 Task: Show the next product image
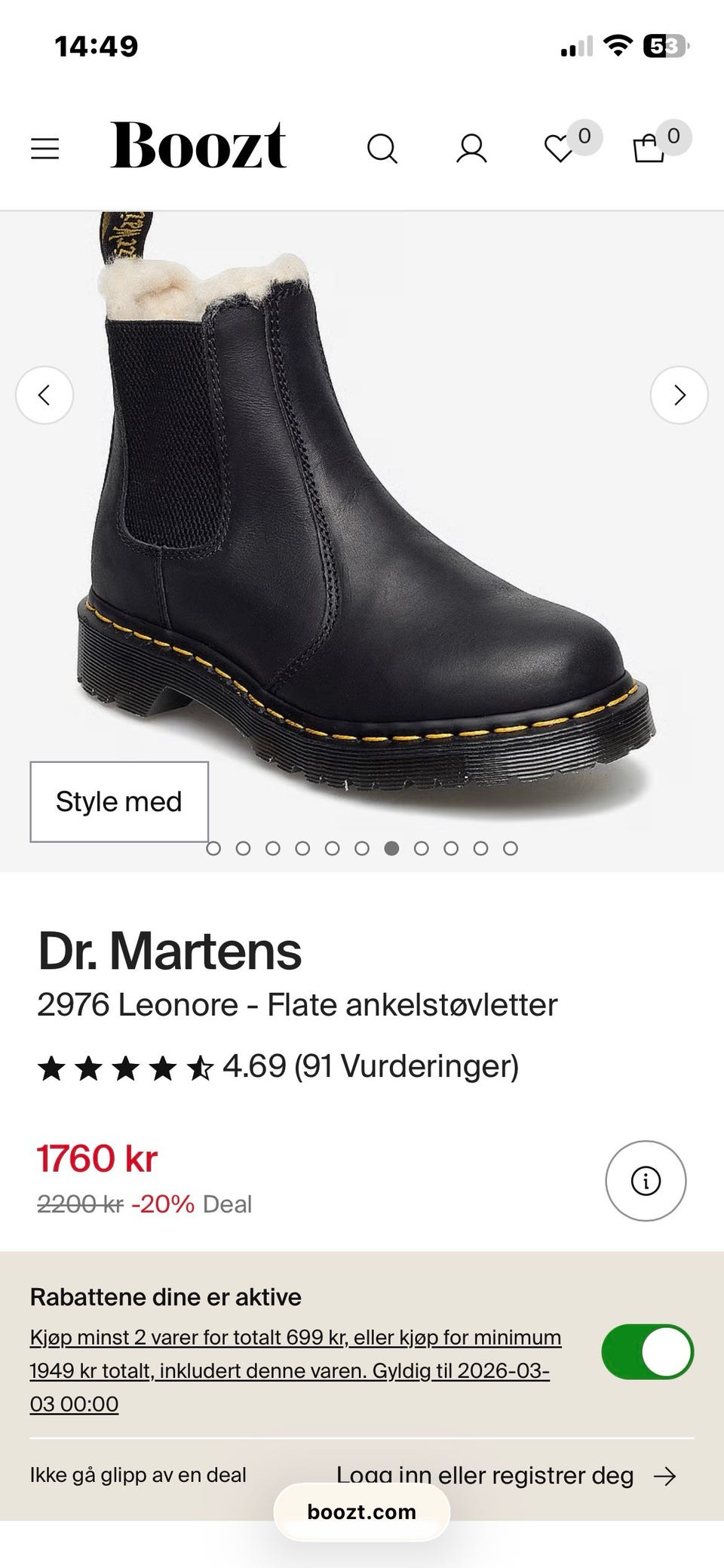click(x=679, y=395)
